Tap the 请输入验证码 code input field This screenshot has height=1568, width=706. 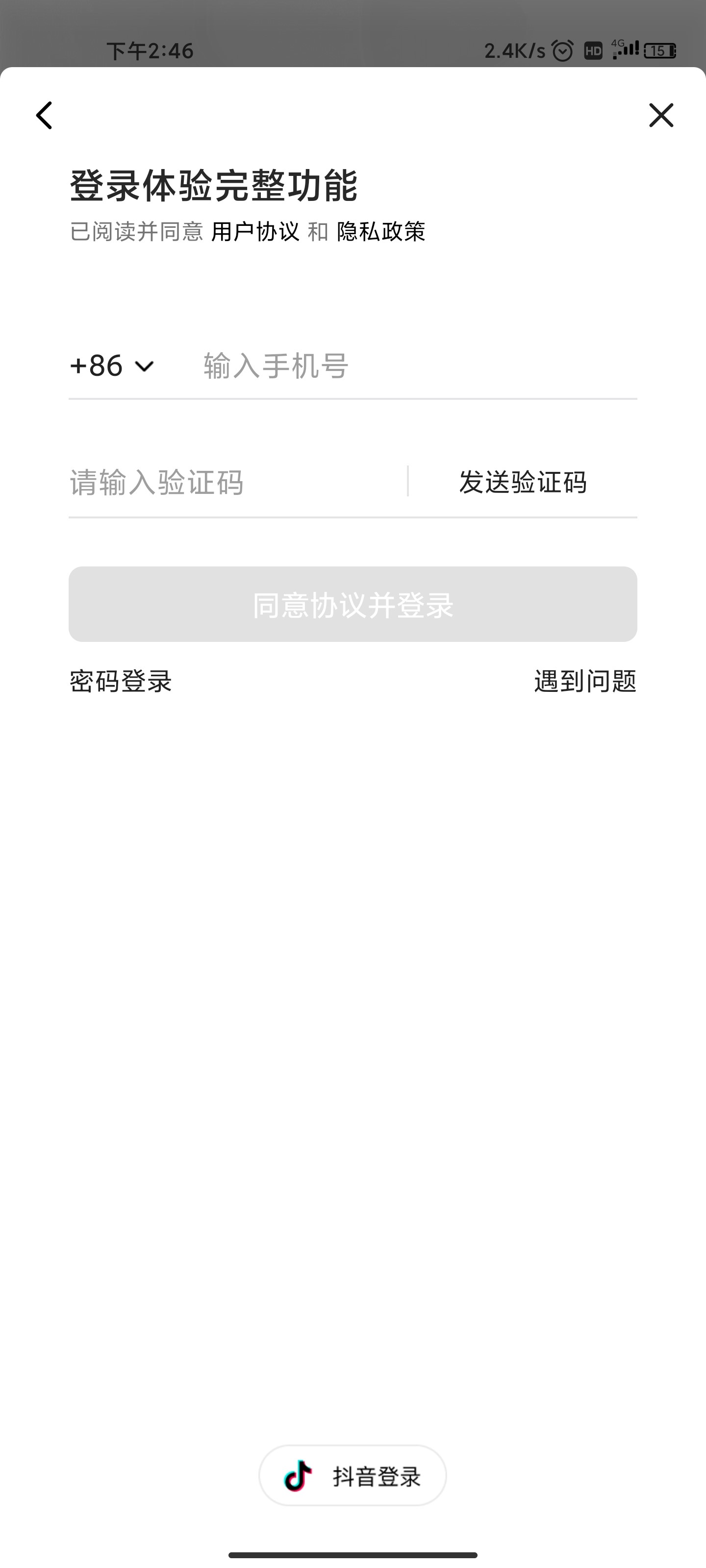183,482
